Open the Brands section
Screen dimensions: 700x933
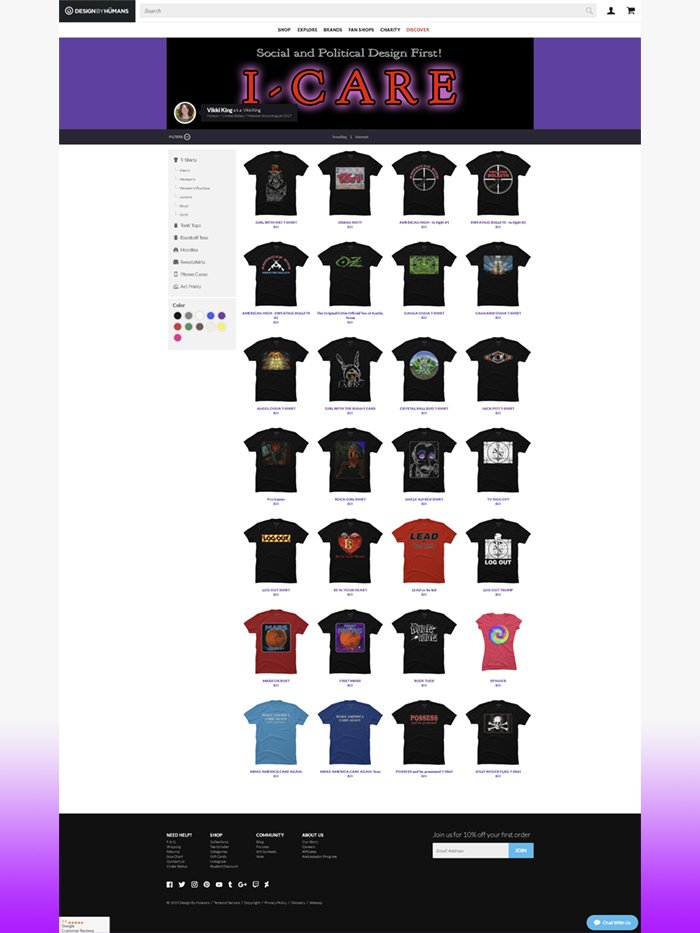[332, 30]
